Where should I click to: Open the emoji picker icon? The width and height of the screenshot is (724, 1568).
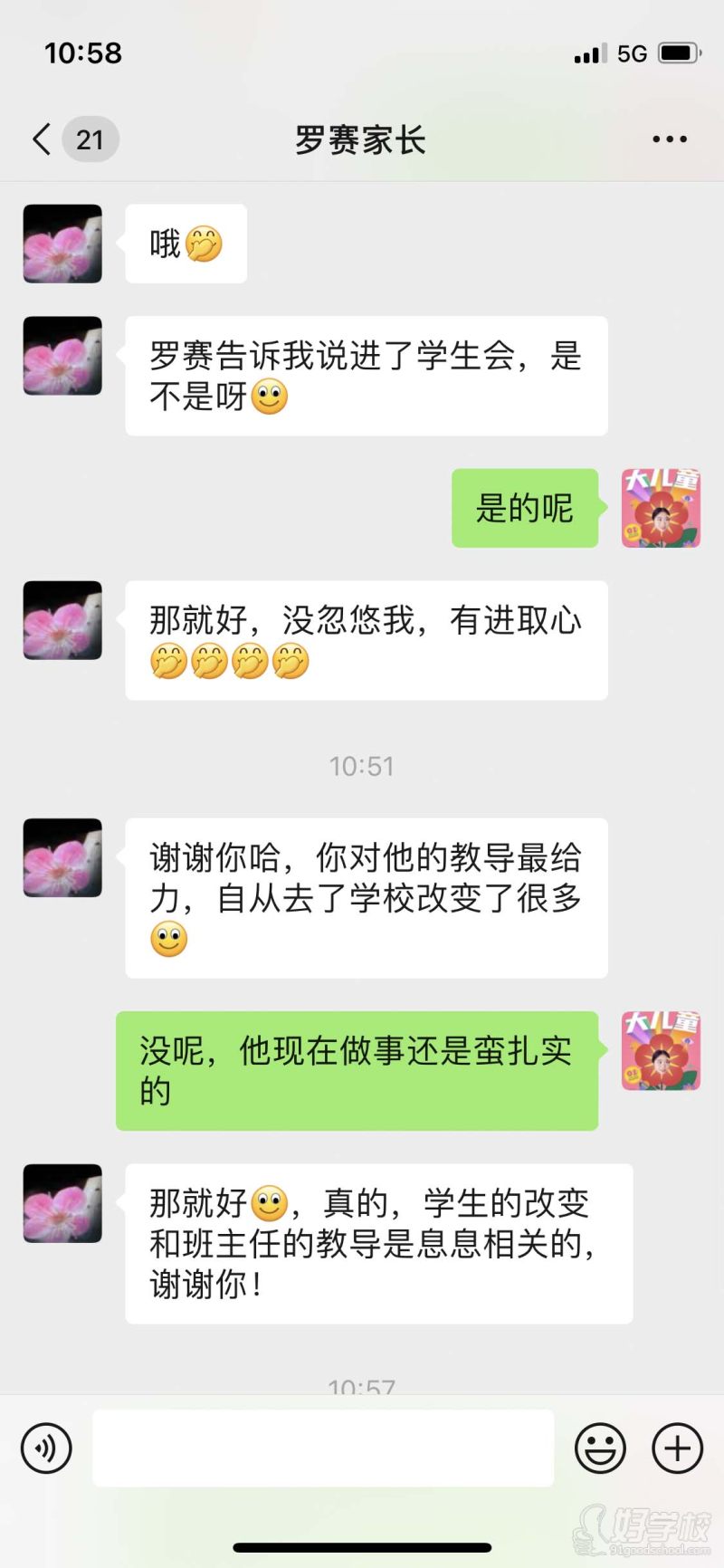pos(600,1448)
